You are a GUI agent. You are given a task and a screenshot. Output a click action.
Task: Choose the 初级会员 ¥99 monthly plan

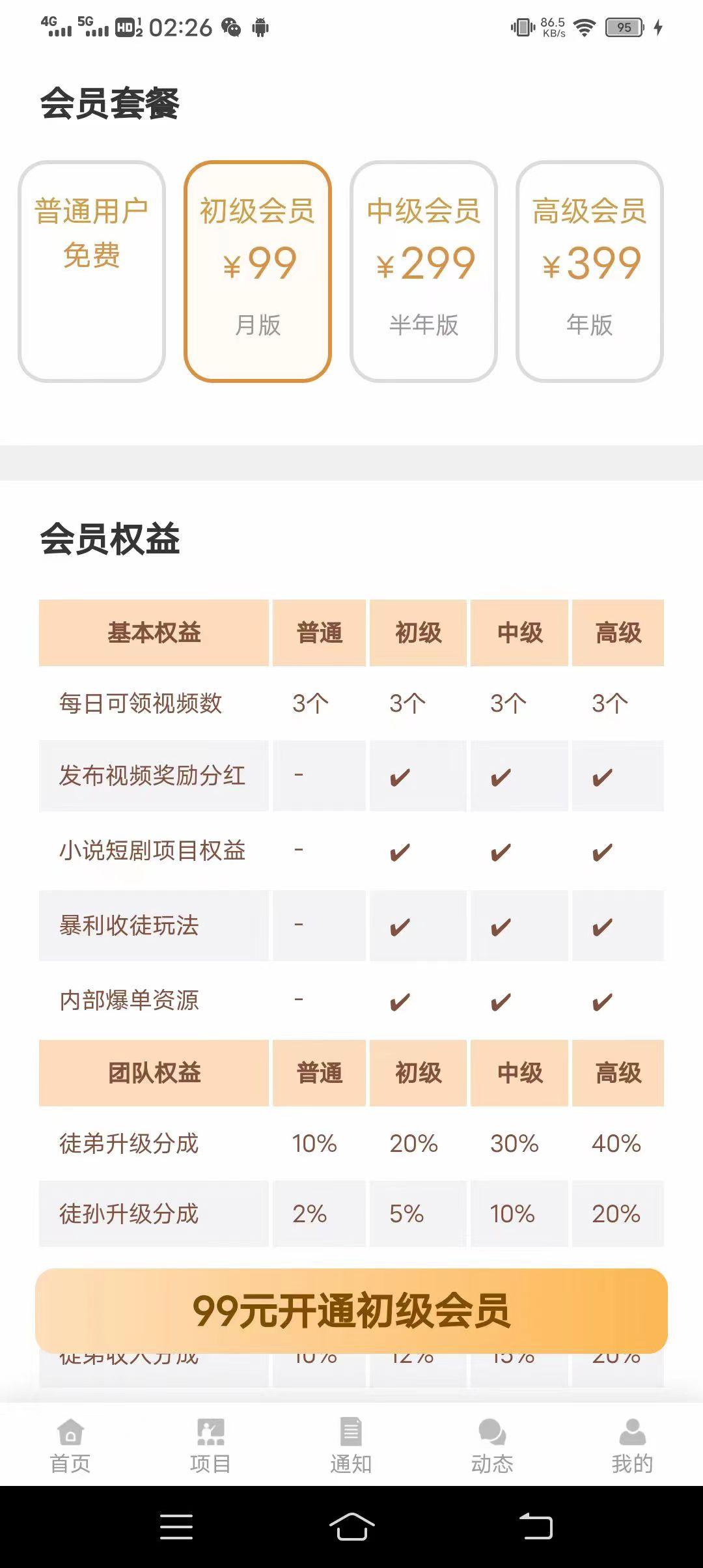(x=258, y=271)
